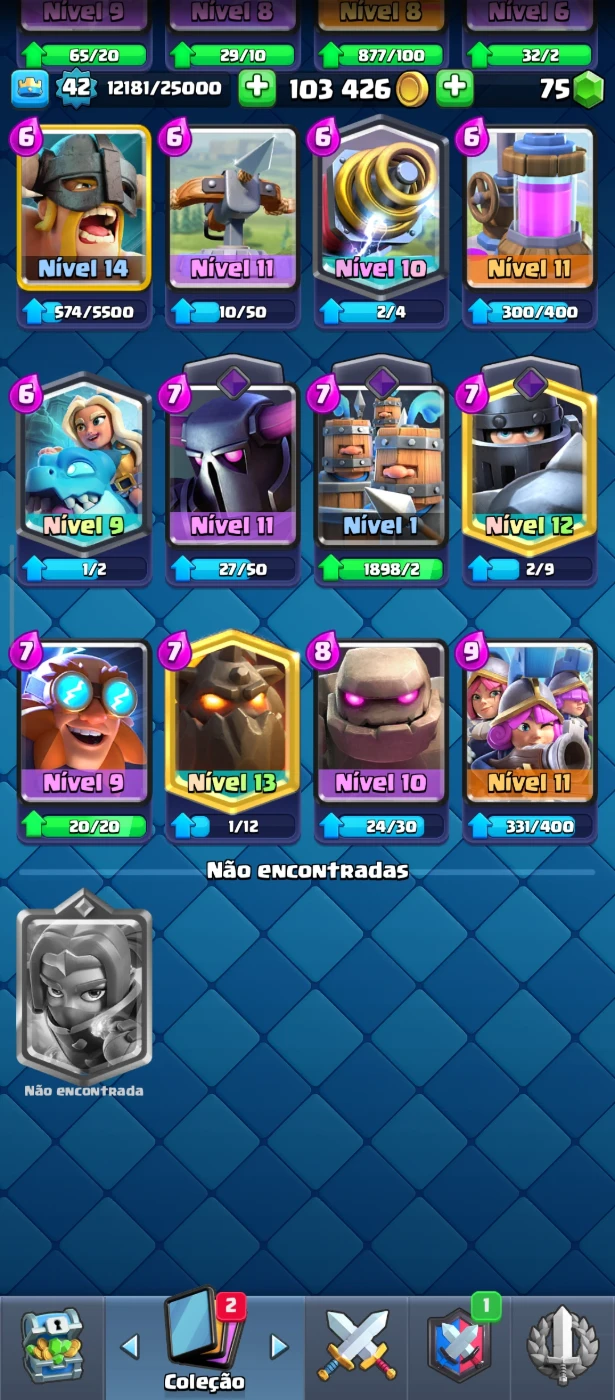
Task: Open the events tab with sword emblem
Action: 563,1346
